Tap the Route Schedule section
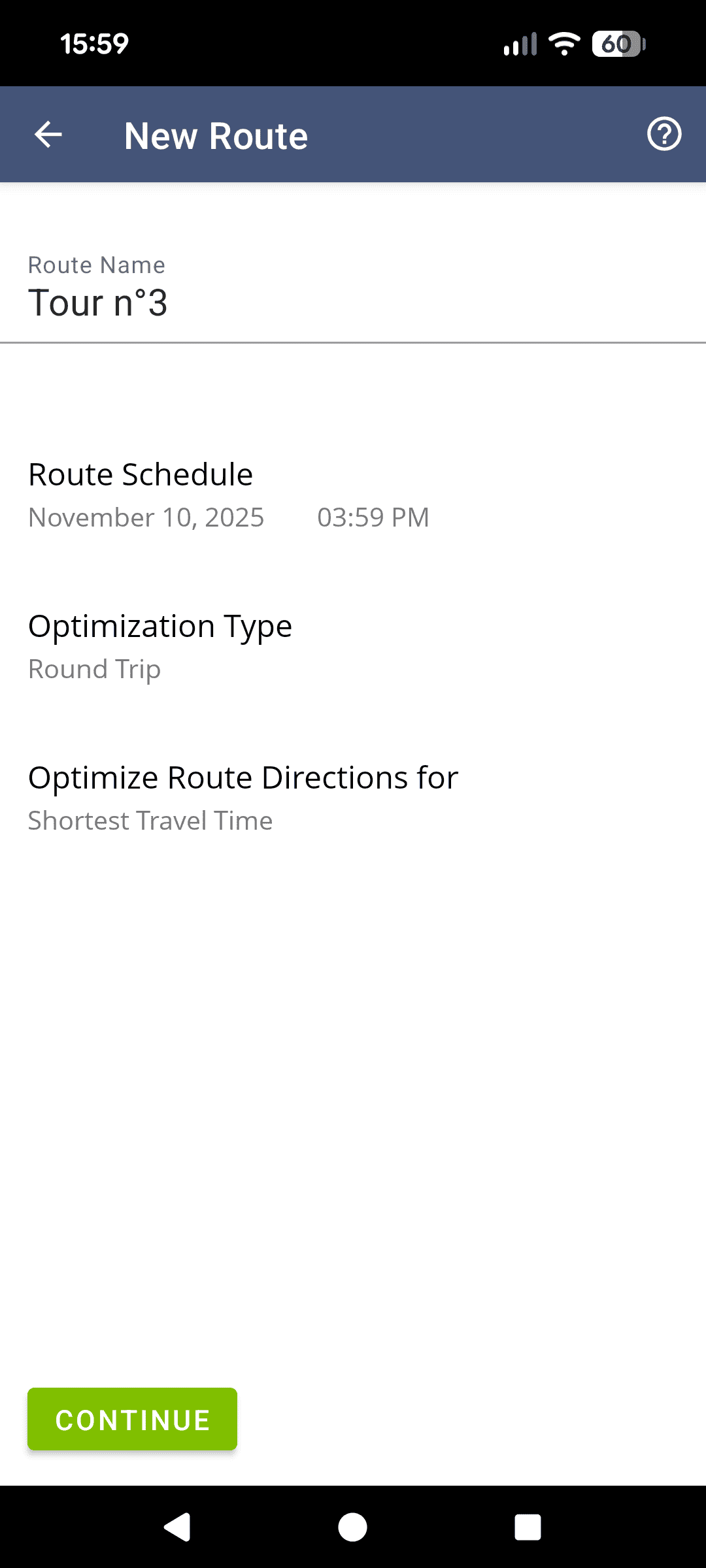706x1568 pixels. pos(140,474)
